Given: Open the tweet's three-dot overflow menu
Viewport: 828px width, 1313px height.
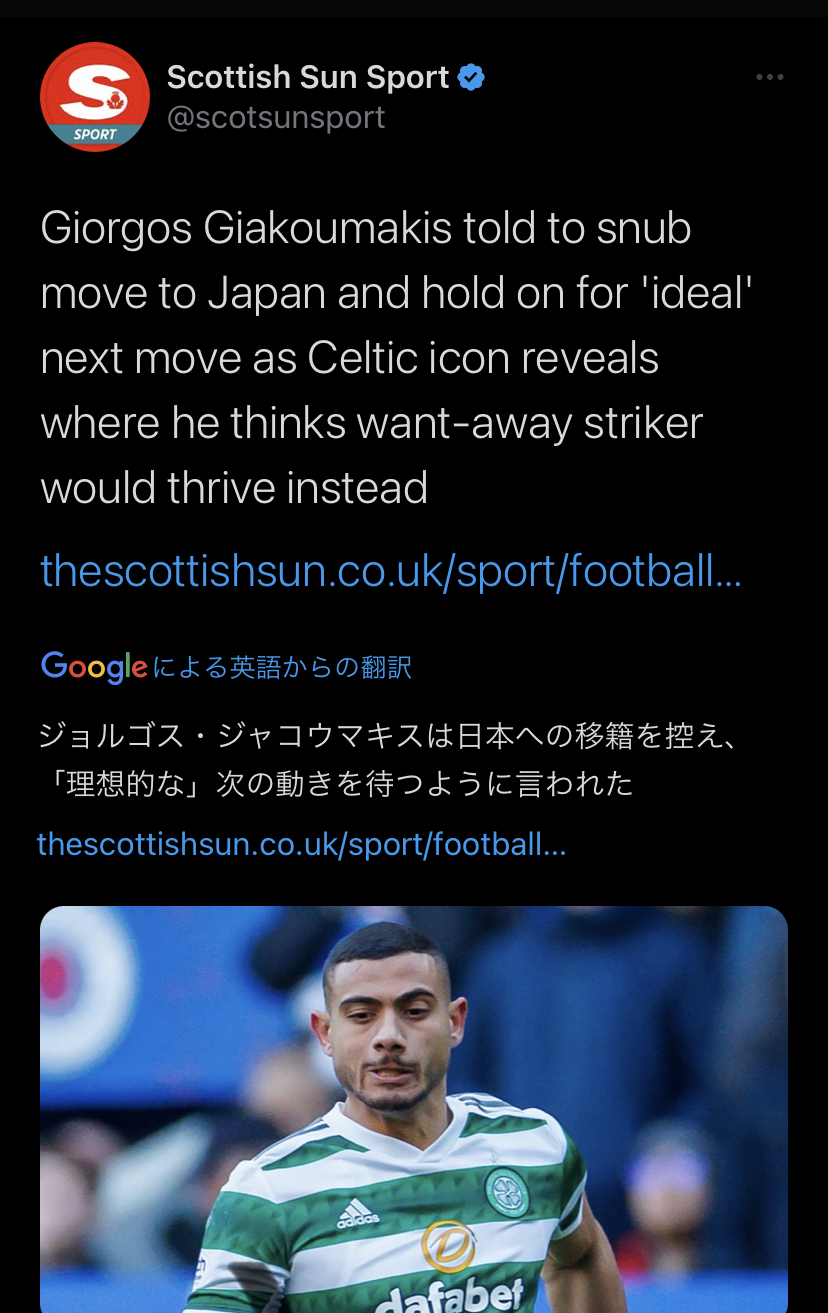Looking at the screenshot, I should tap(769, 78).
